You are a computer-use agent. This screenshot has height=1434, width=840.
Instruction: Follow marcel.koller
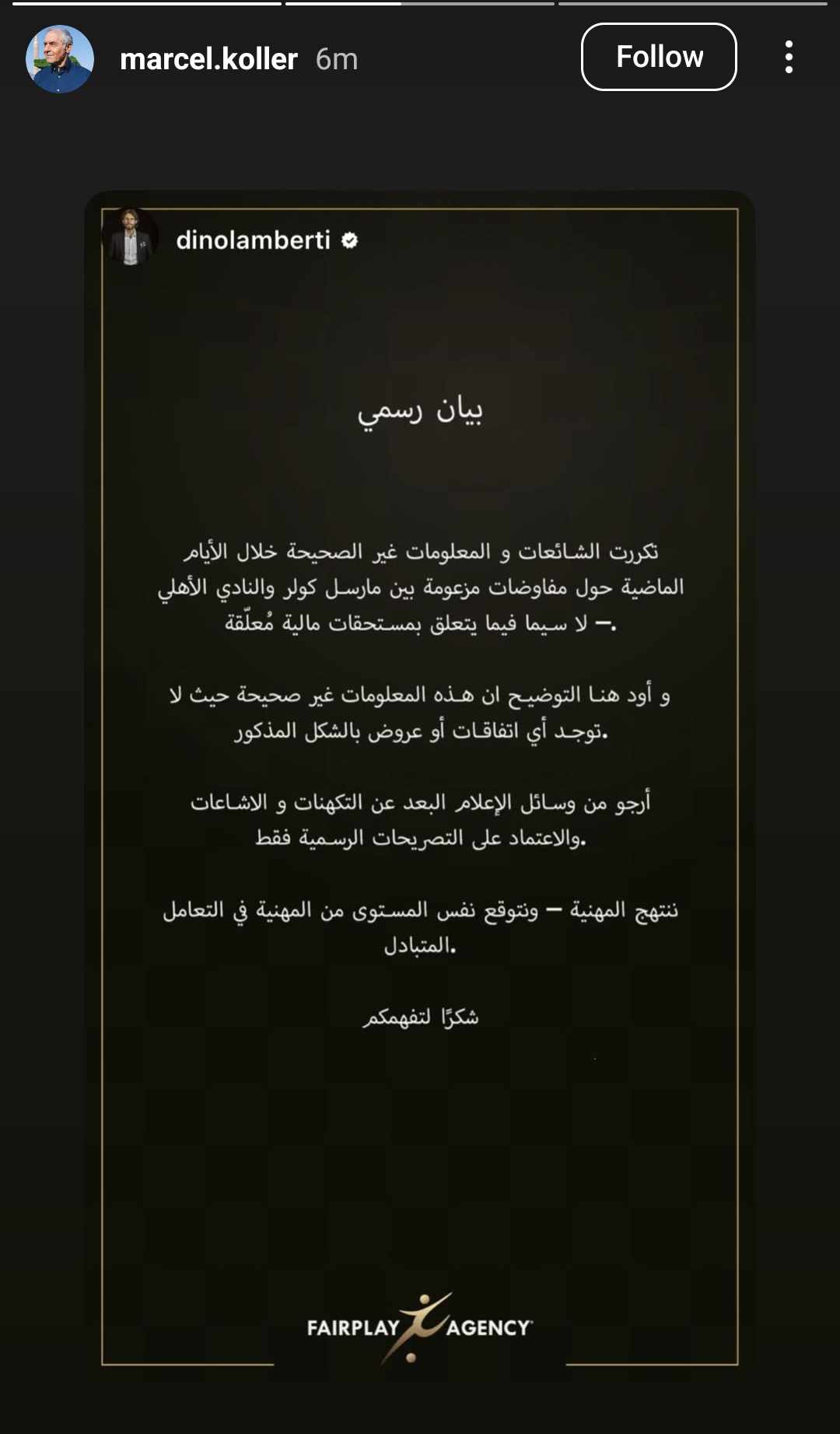658,57
